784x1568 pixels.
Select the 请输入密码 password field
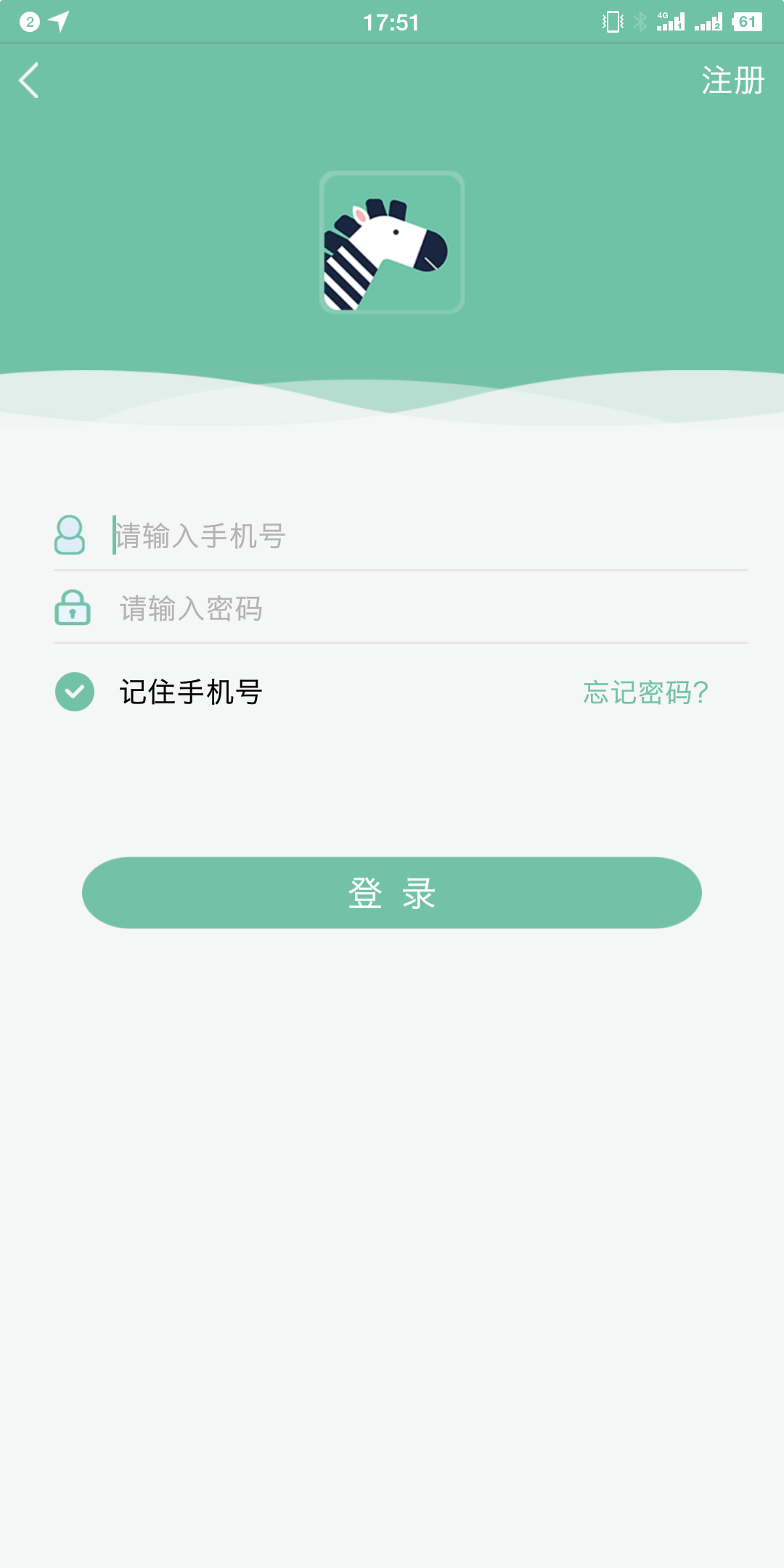[428, 608]
